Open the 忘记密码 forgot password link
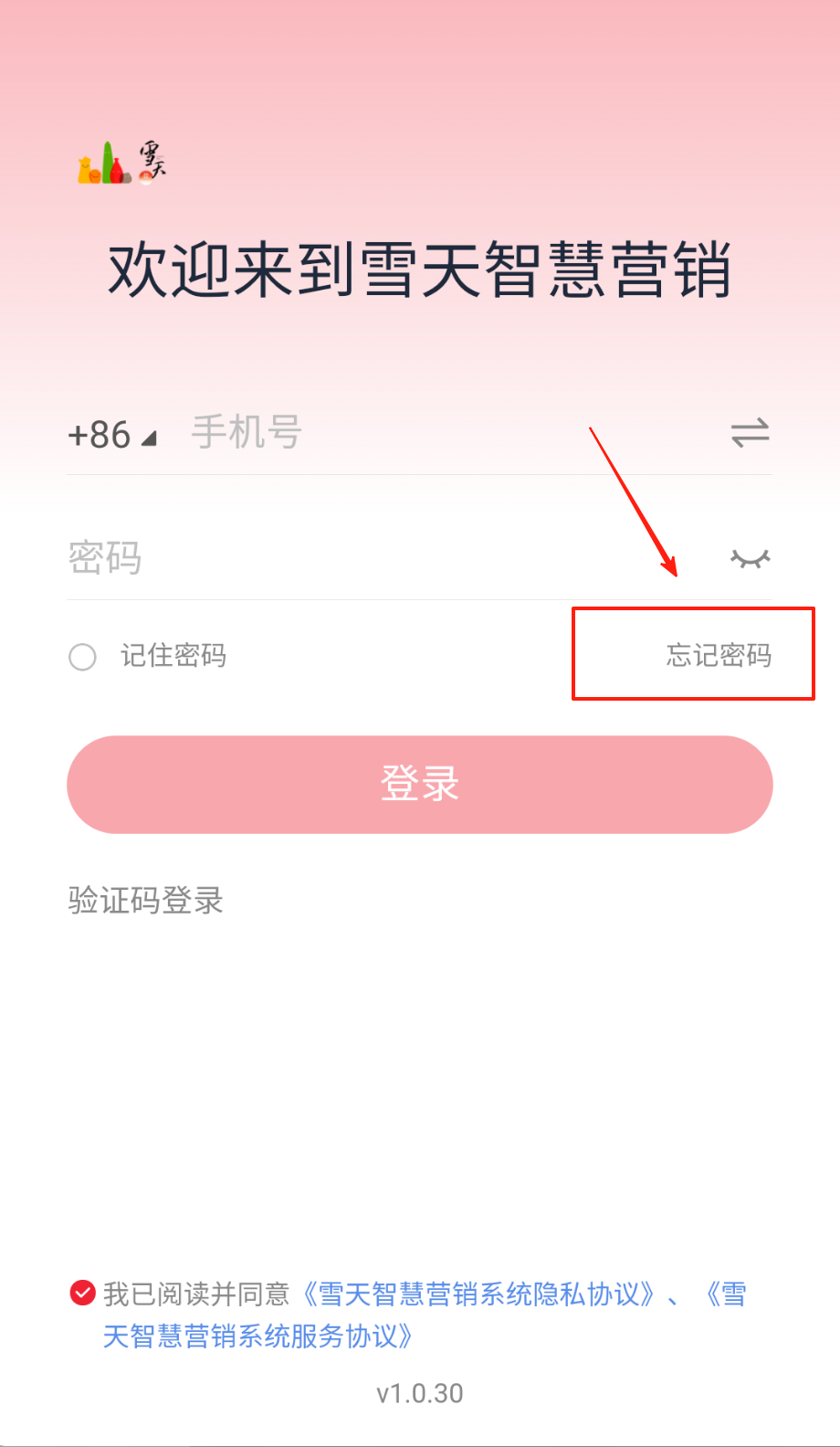The height and width of the screenshot is (1447, 840). click(x=719, y=655)
